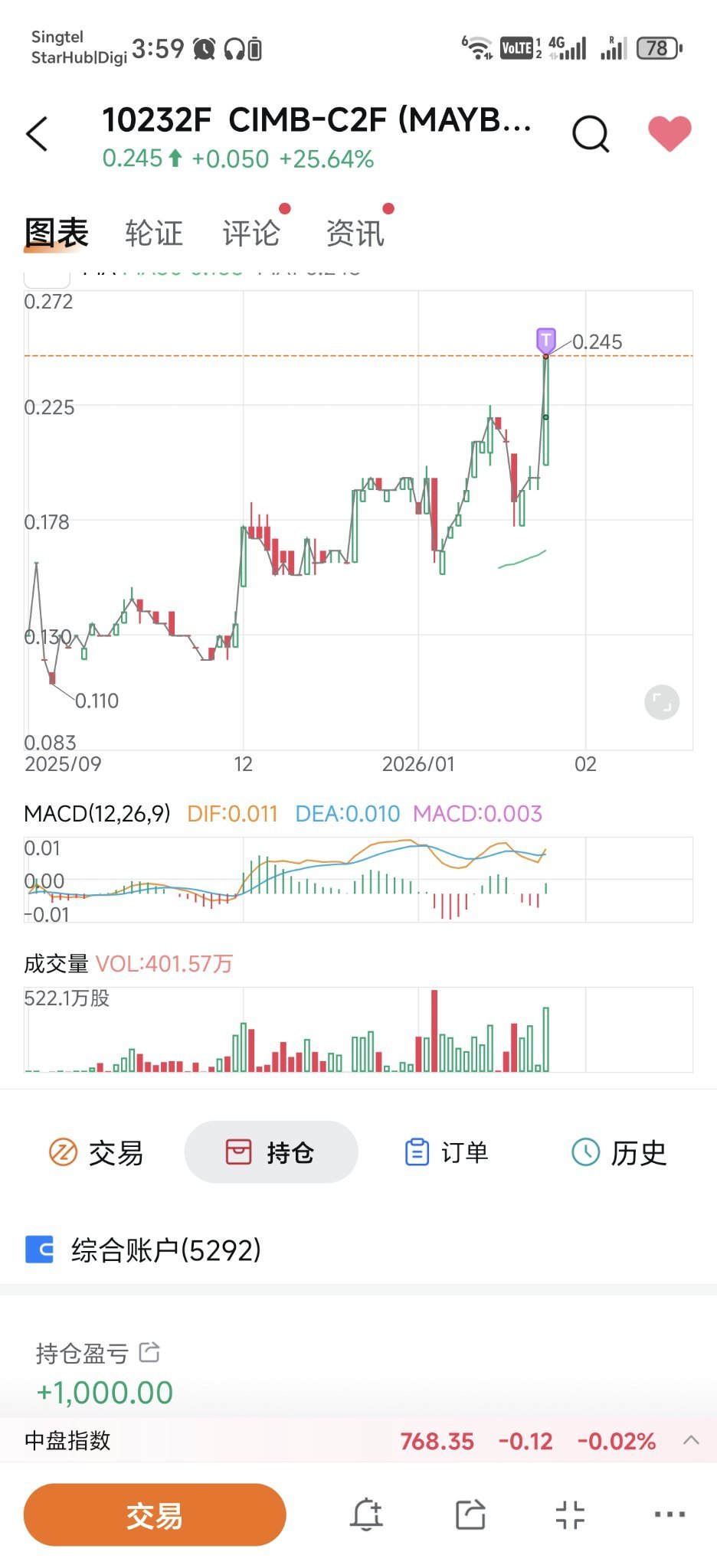Select the 持仓 tab
Viewport: 717px width, 1568px height.
(x=271, y=1152)
